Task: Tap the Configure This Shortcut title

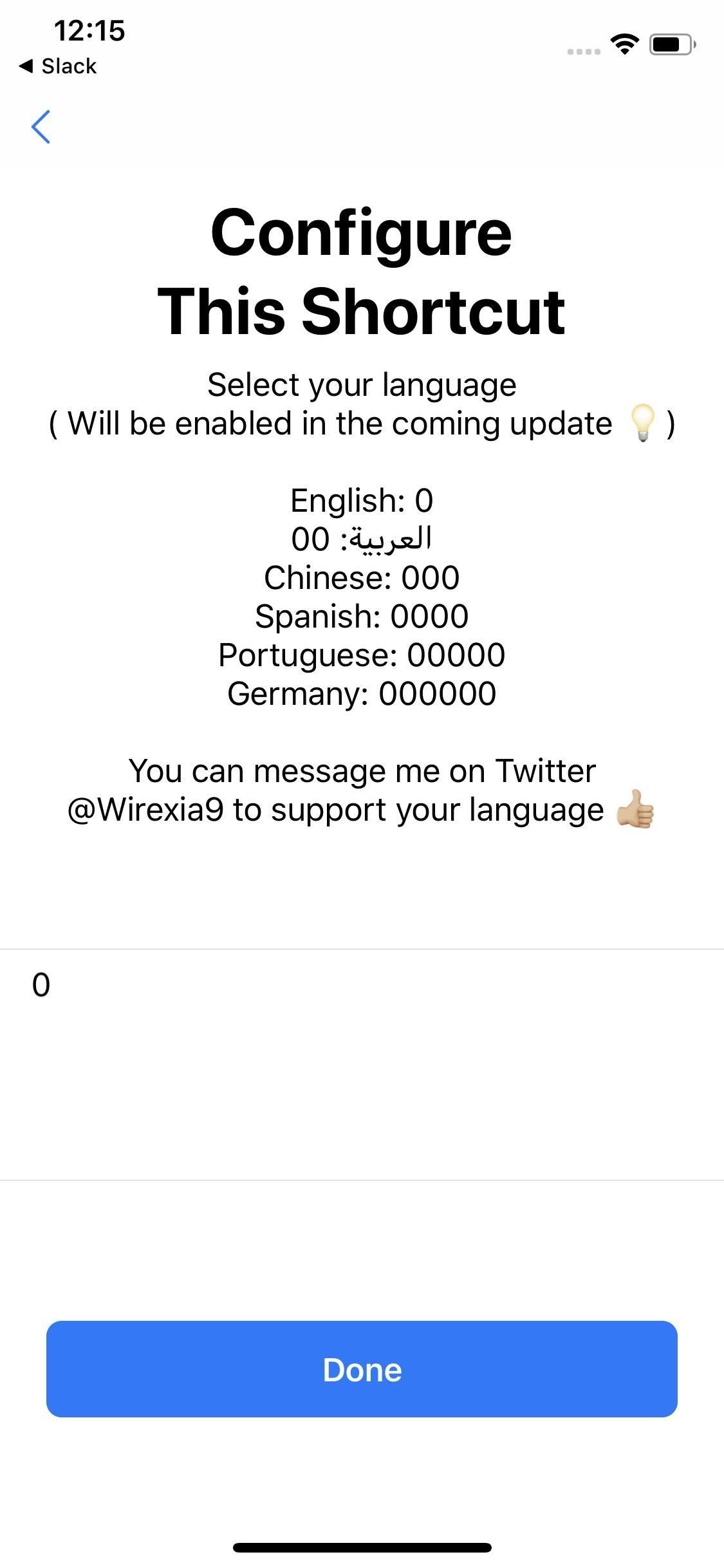Action: (362, 274)
